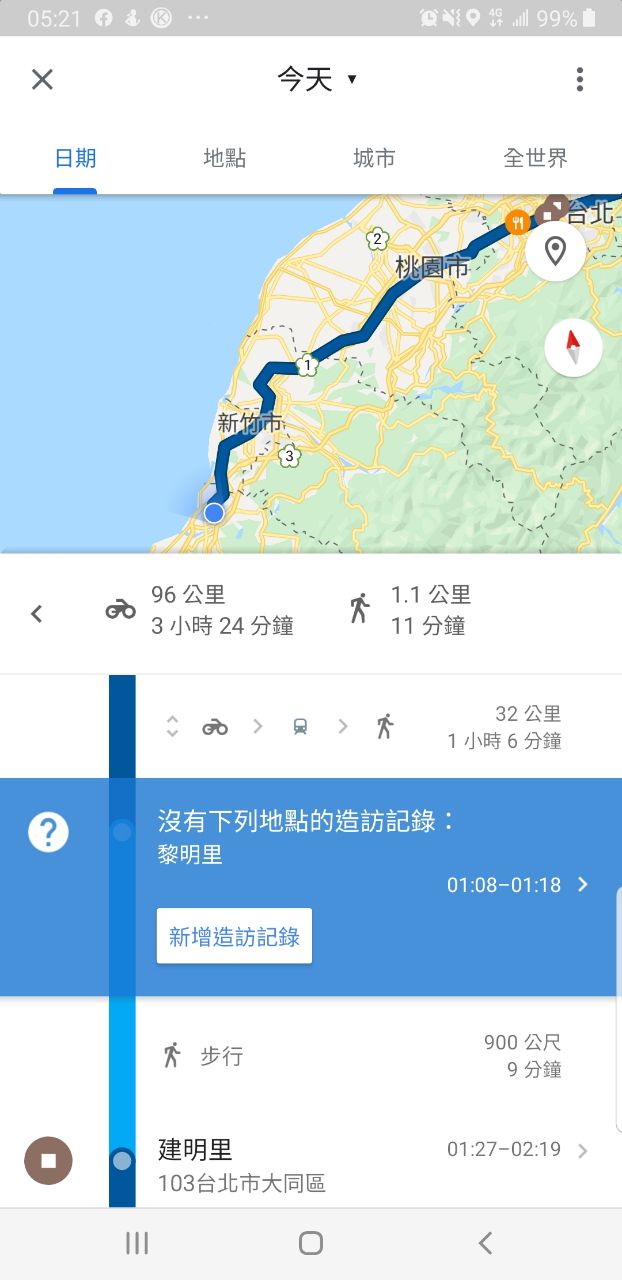Tap the 新增造訪記錄 button
This screenshot has width=622, height=1280.
(x=234, y=936)
